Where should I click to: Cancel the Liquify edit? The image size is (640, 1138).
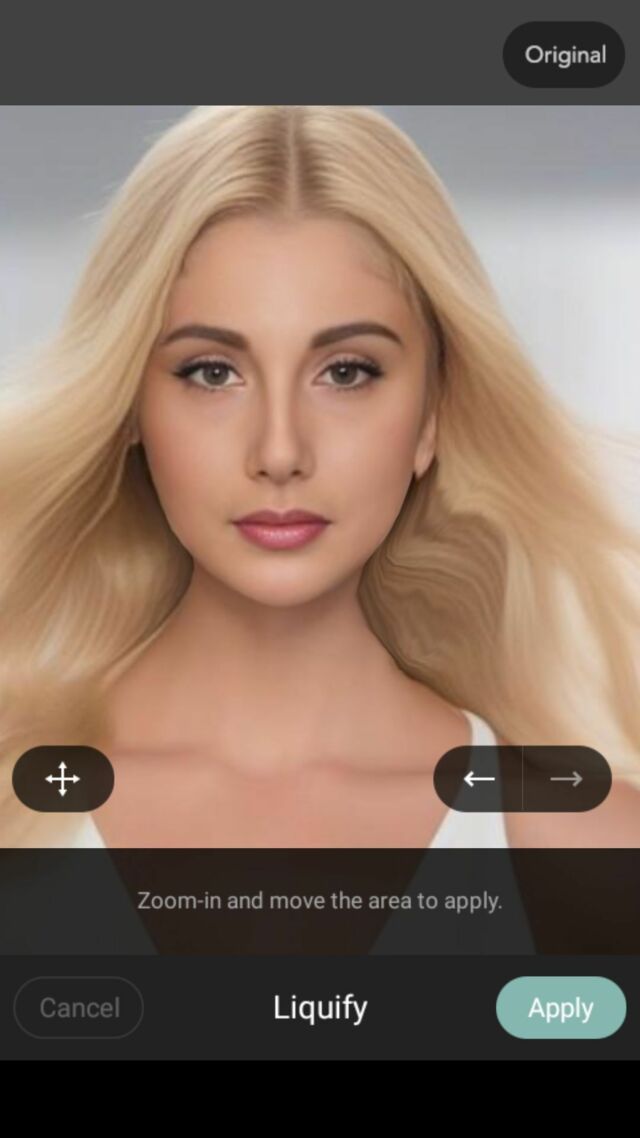tap(79, 1007)
